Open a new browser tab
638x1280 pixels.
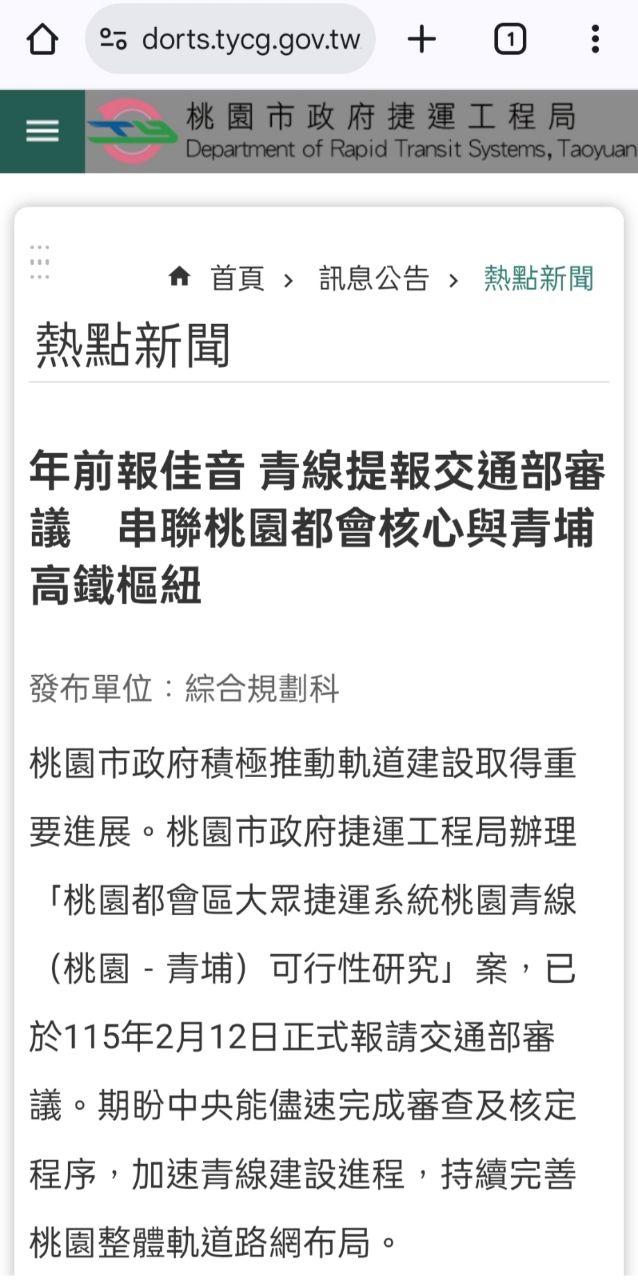coord(422,40)
